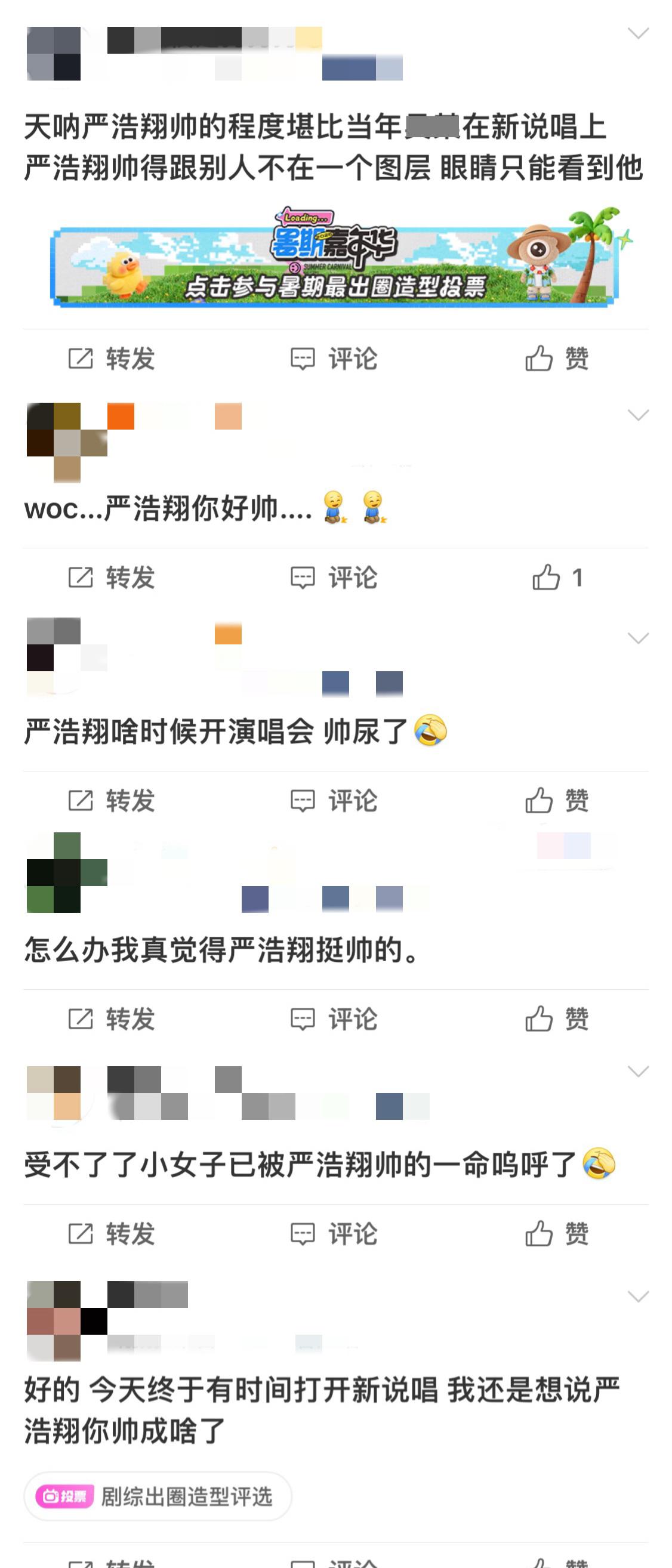
Task: Like the 受不了了小女子 post
Action: [556, 1234]
